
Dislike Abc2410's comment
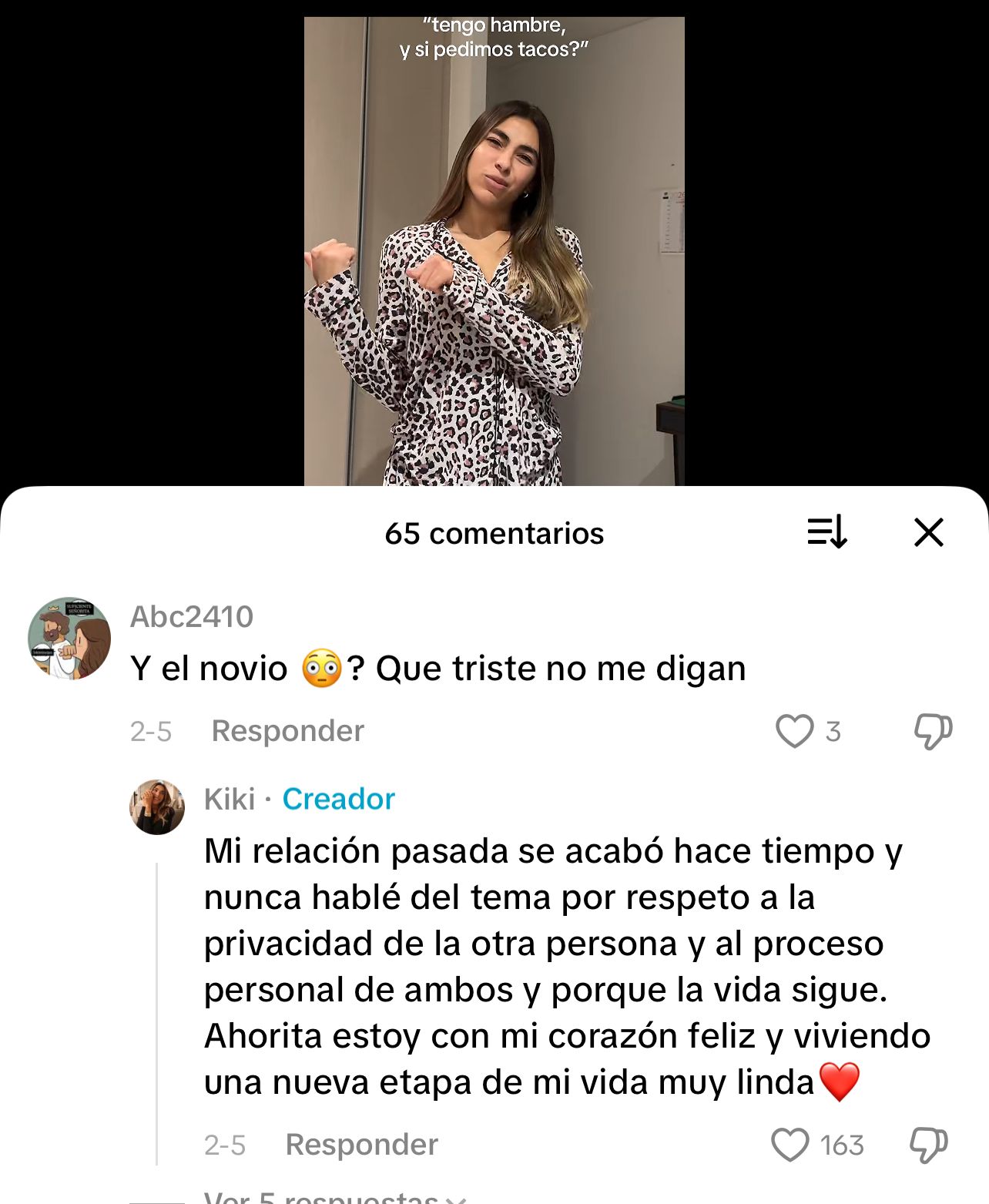point(933,731)
